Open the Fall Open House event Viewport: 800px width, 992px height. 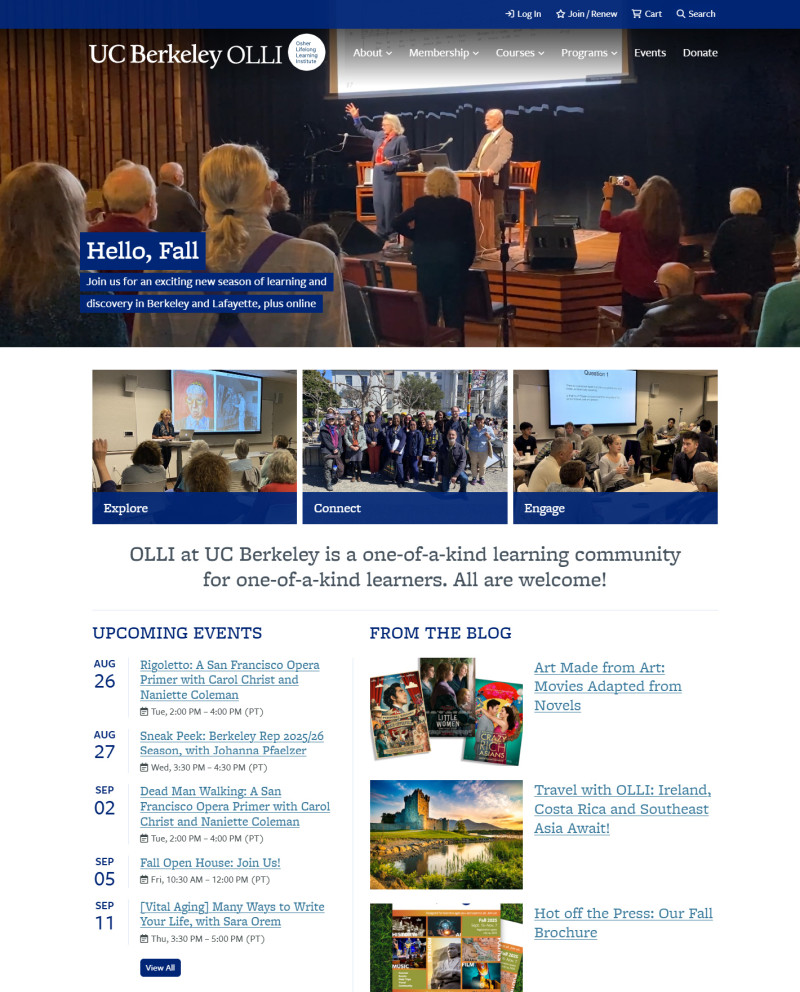[x=210, y=862]
